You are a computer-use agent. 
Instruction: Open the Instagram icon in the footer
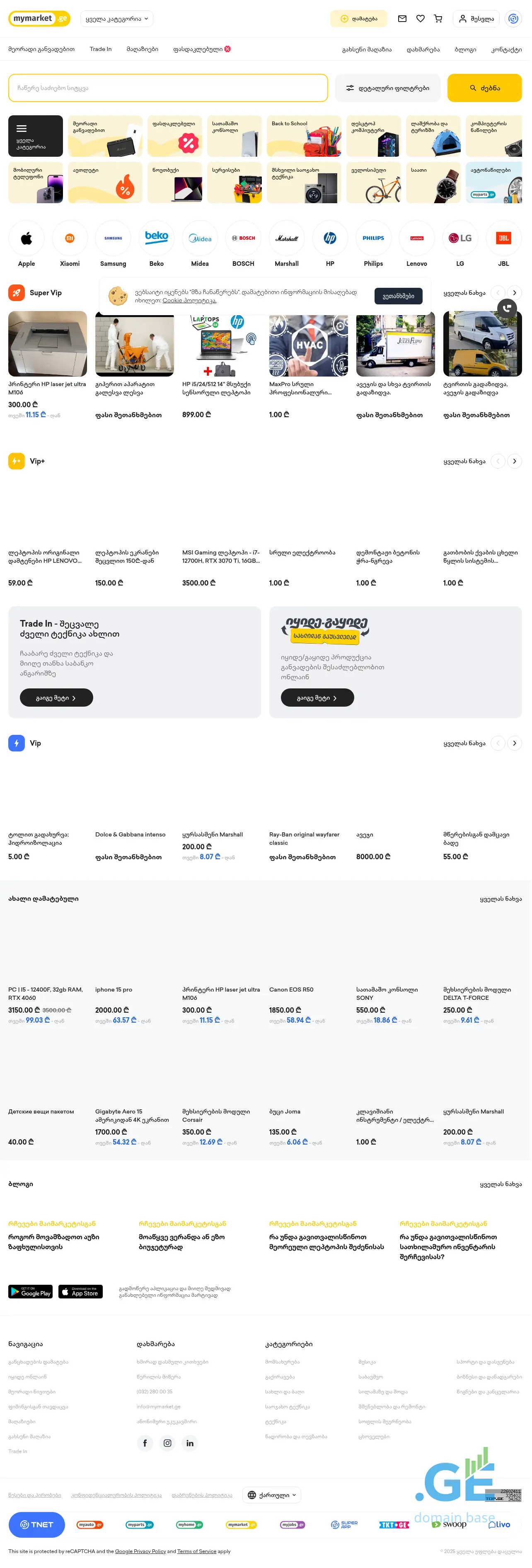167,1443
